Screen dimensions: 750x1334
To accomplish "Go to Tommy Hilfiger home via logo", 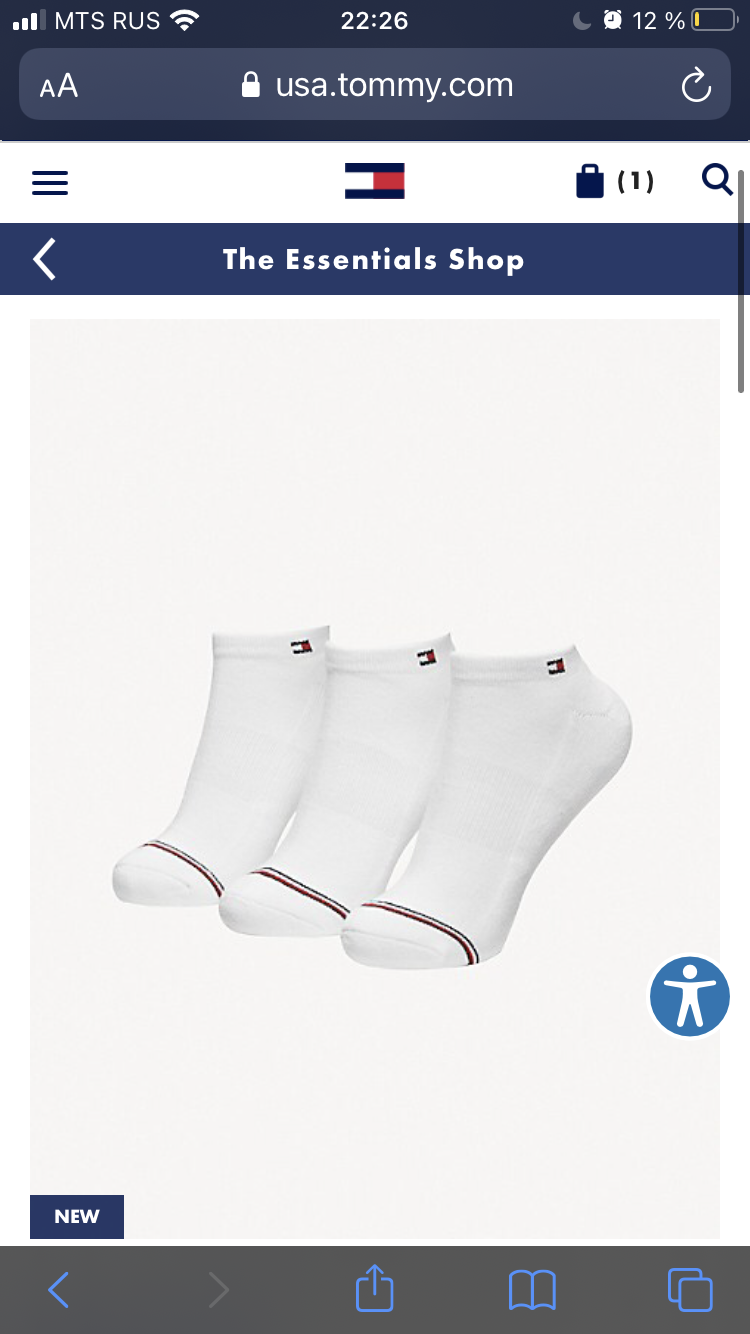I will (375, 181).
